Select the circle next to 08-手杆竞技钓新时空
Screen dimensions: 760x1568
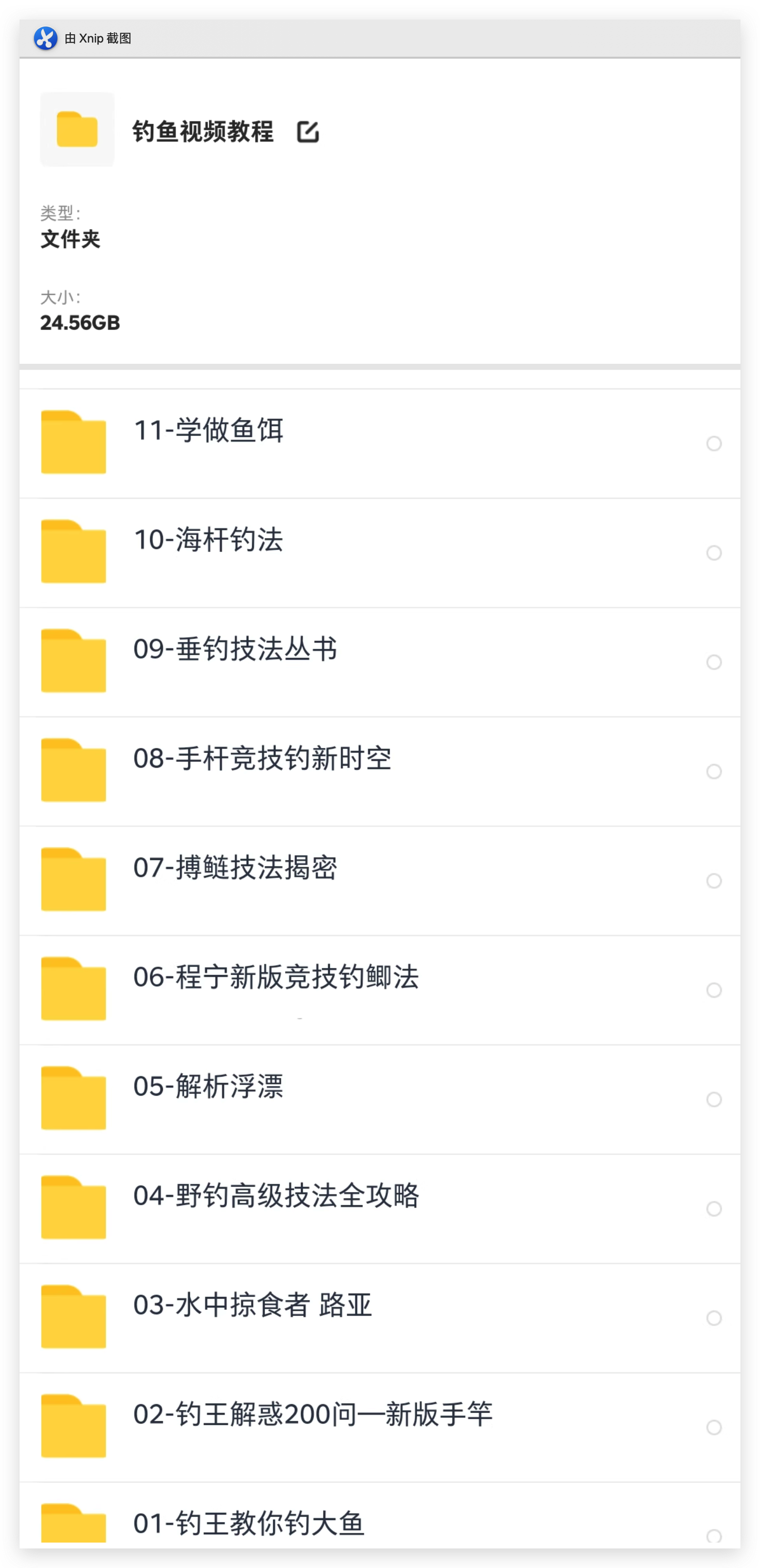click(714, 773)
